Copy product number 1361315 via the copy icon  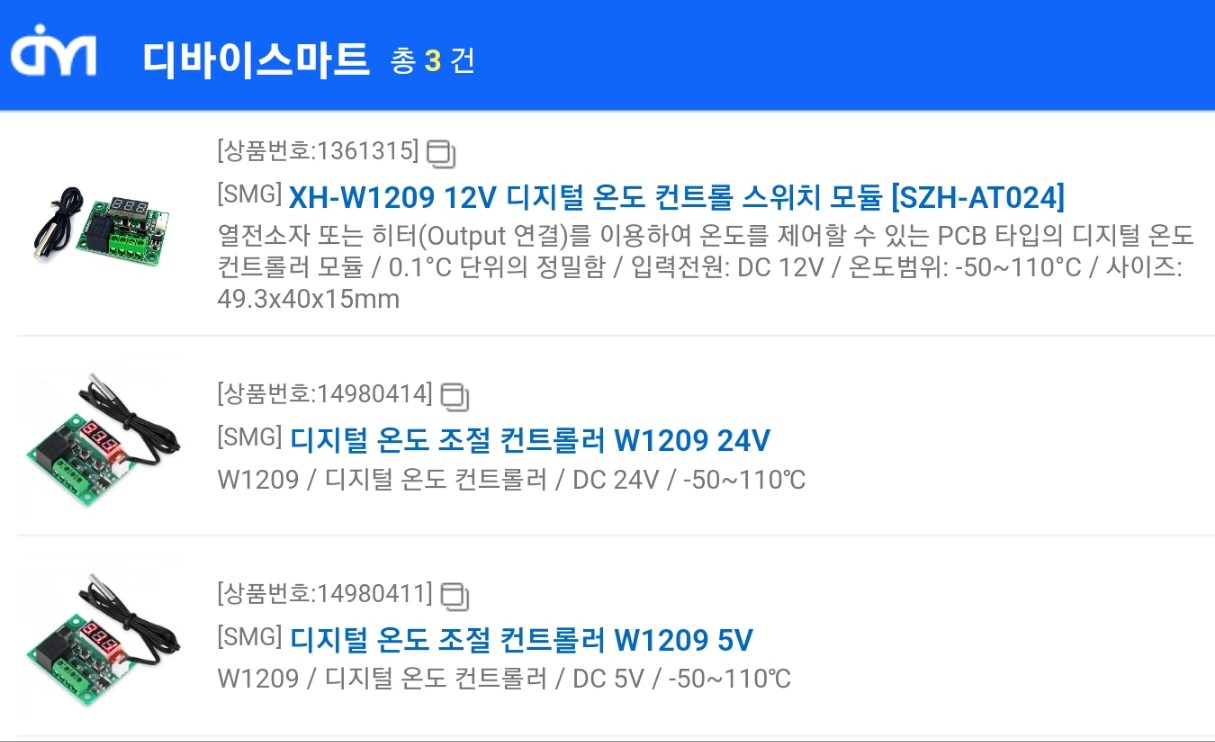coord(442,154)
